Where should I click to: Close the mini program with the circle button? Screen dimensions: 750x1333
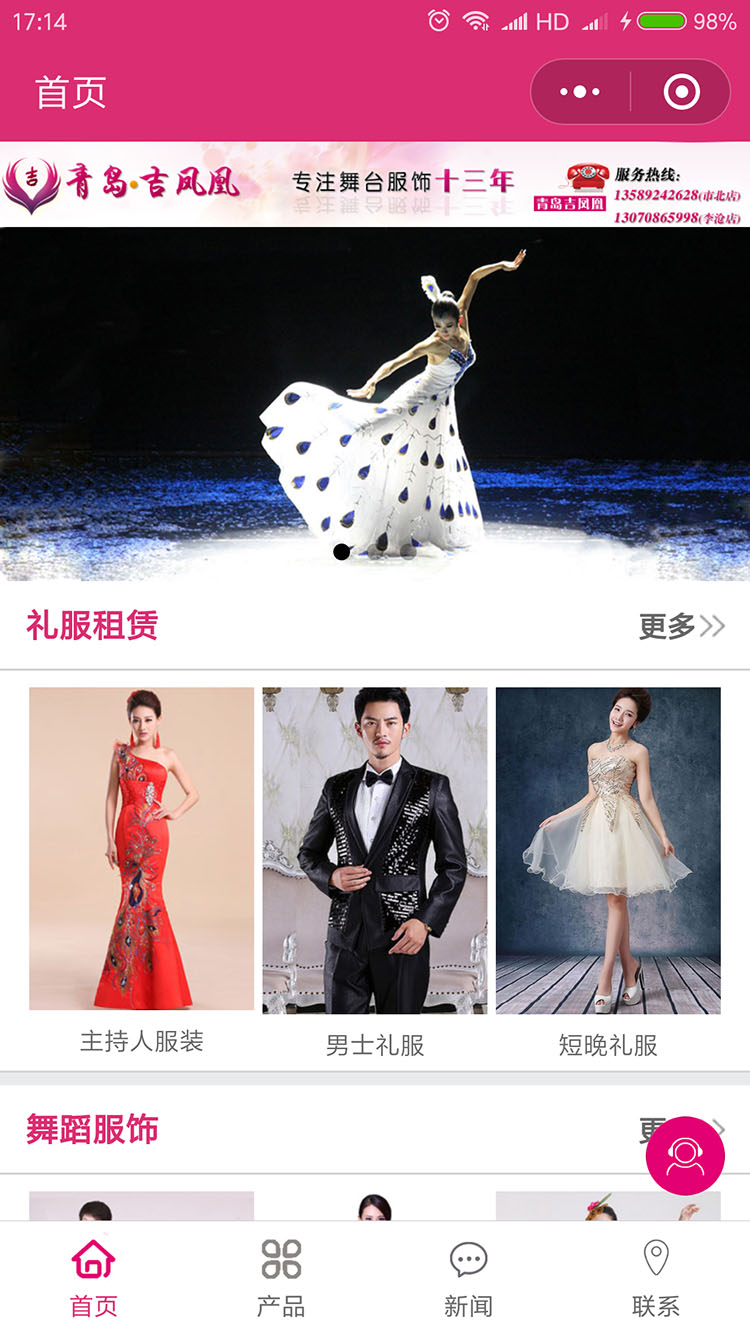[682, 92]
